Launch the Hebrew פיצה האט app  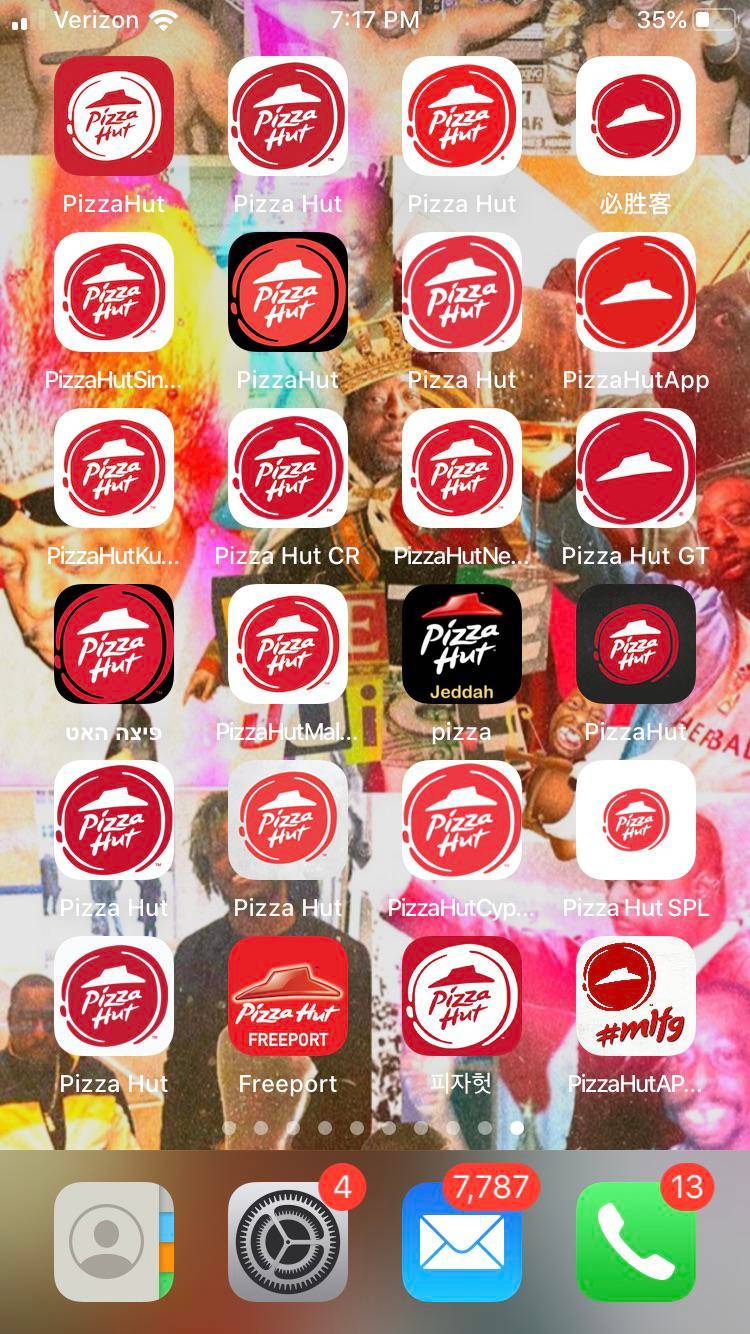click(114, 643)
